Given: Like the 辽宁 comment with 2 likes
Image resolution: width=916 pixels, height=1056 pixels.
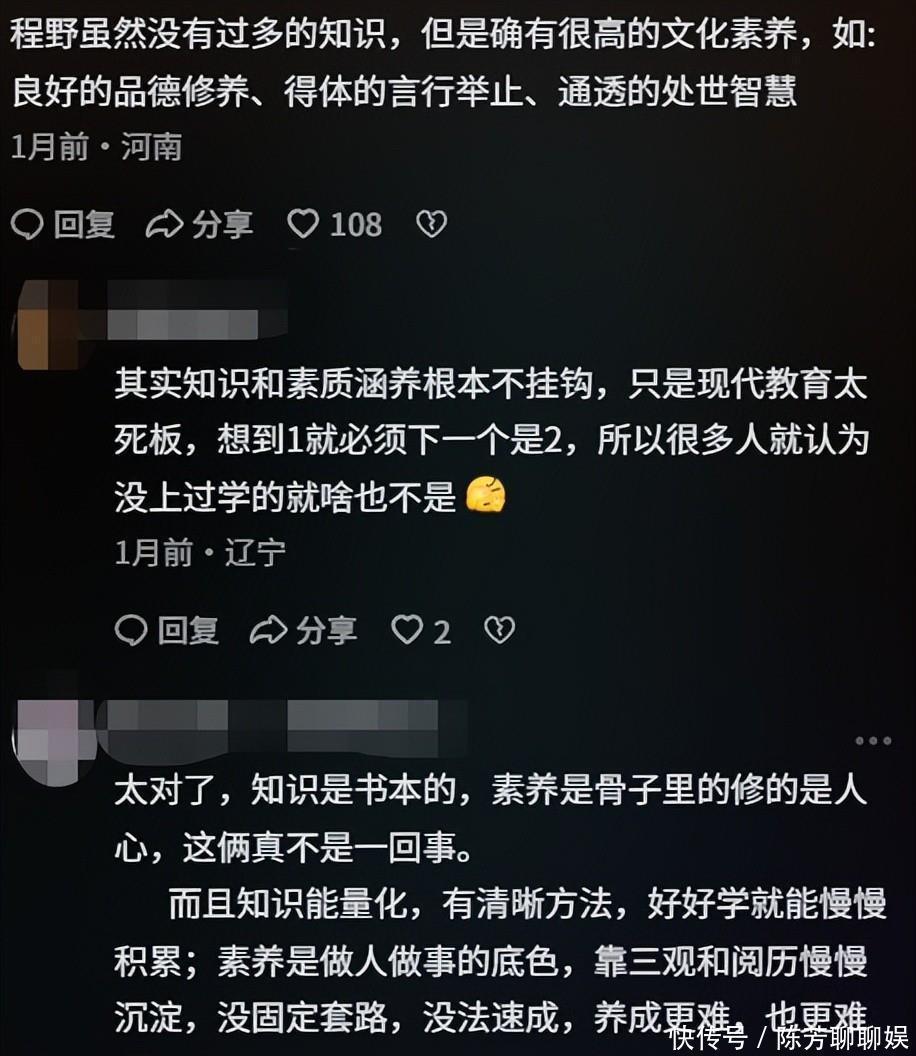Looking at the screenshot, I should tap(406, 630).
